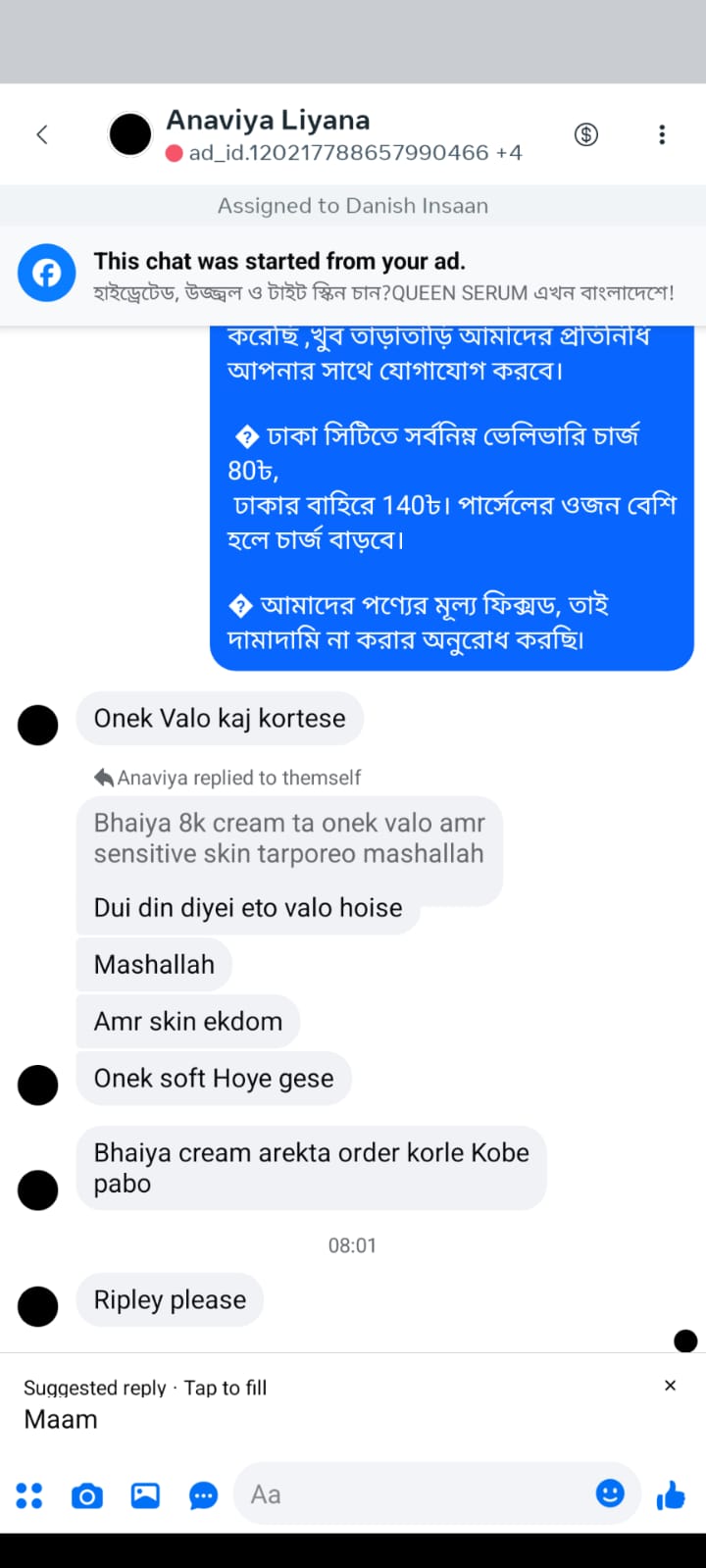Open the camera to take a photo
This screenshot has width=706, height=1568.
87,1495
